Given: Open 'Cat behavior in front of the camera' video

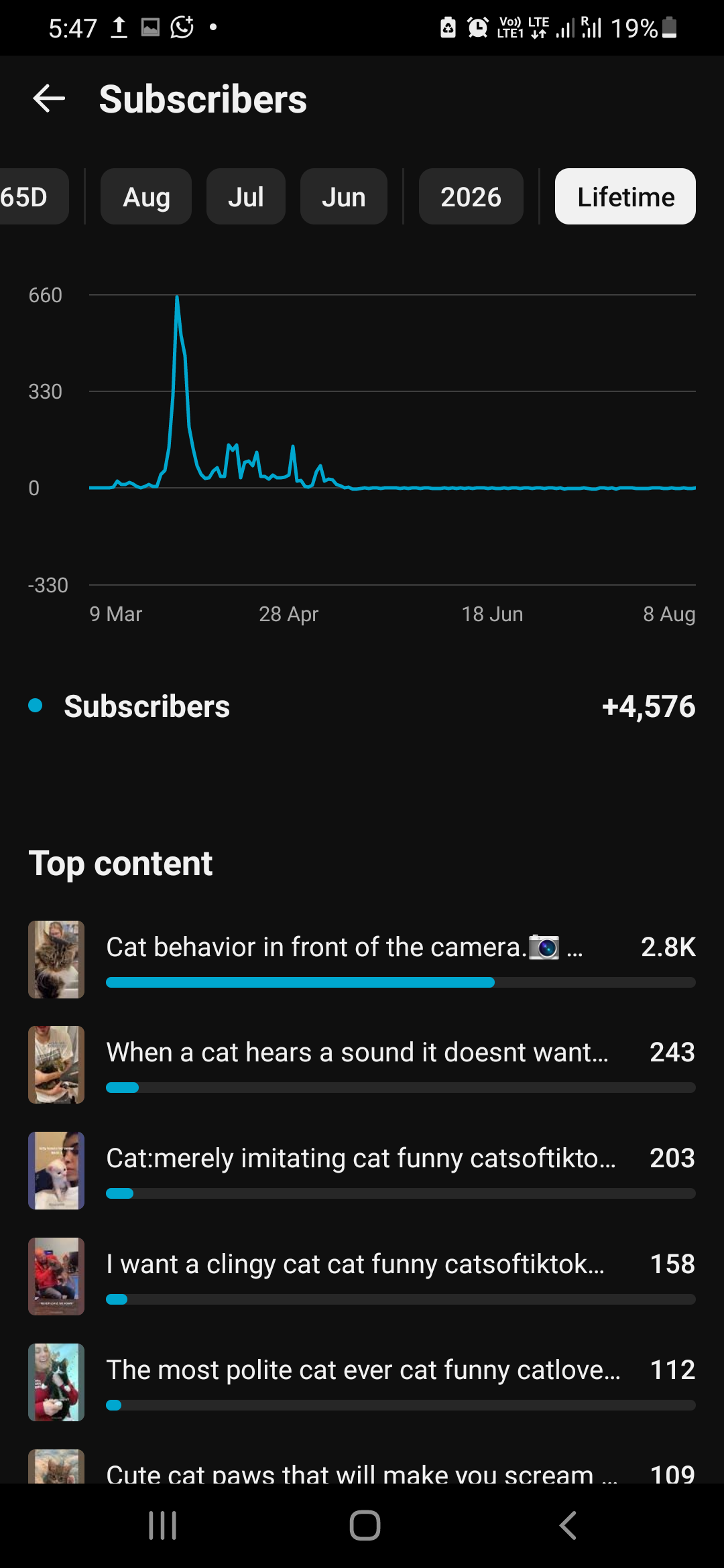Looking at the screenshot, I should point(362,960).
